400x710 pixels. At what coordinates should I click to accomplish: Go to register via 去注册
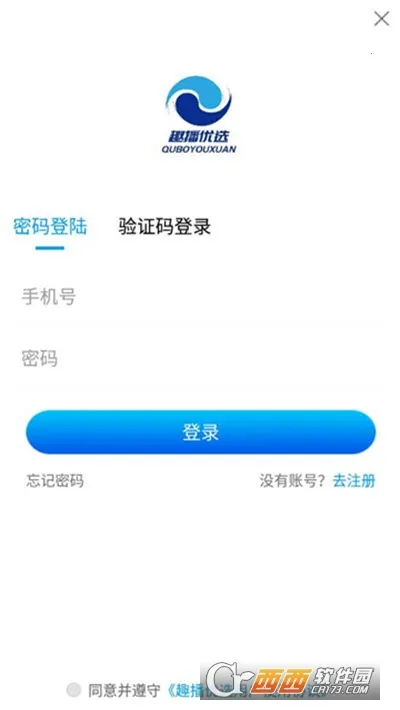tap(354, 481)
